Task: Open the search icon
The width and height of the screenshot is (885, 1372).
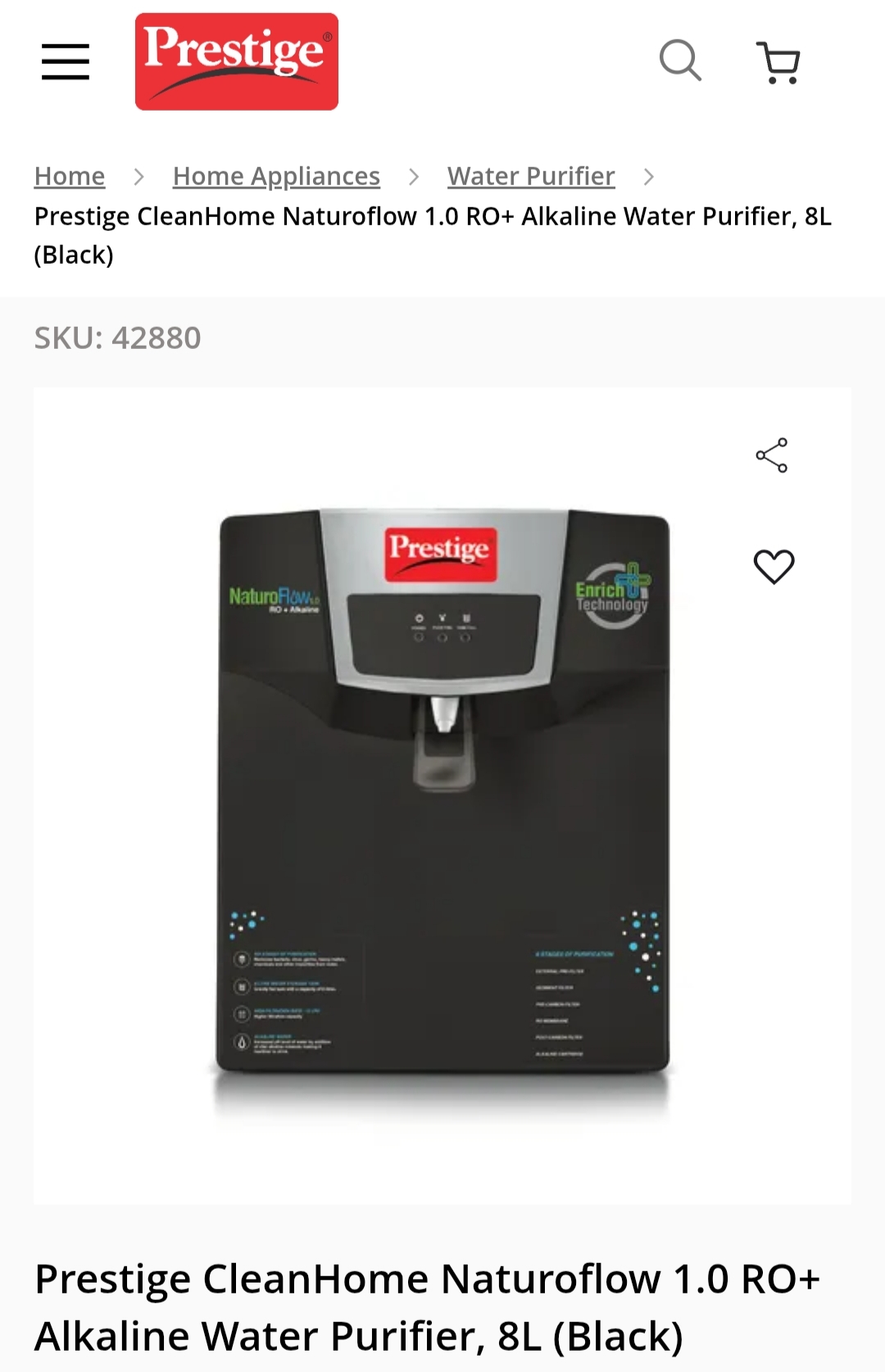Action: [680, 61]
